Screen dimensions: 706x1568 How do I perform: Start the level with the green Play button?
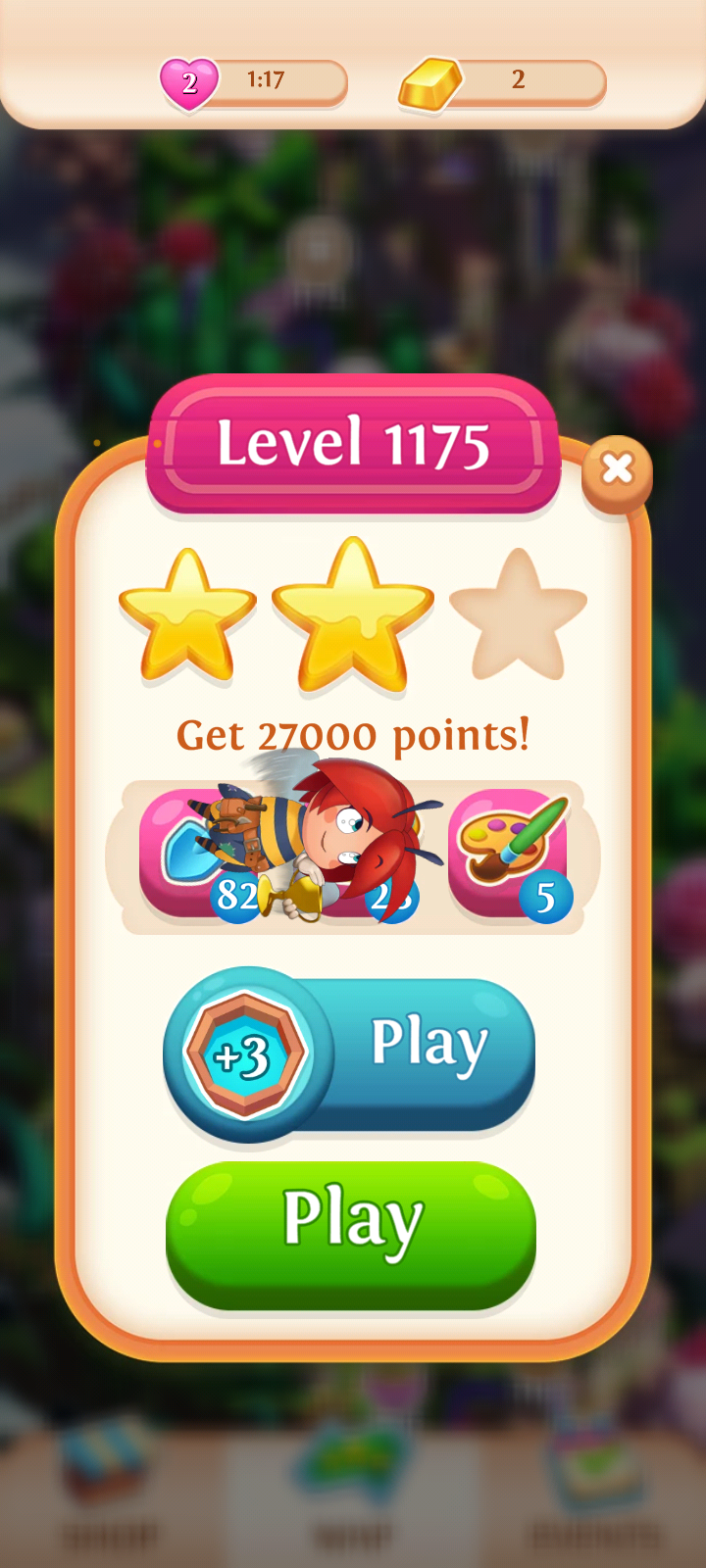(x=351, y=1235)
